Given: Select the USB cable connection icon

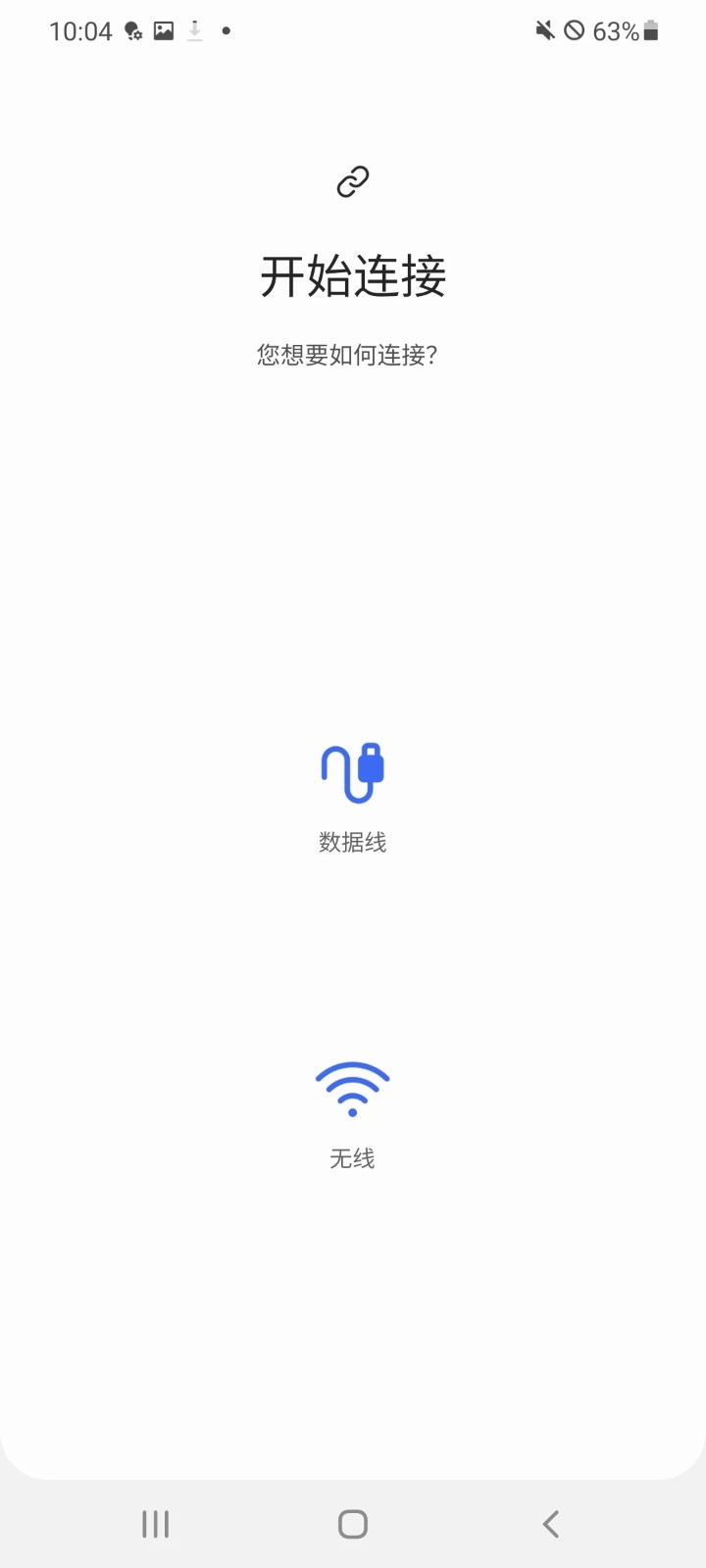Looking at the screenshot, I should [353, 774].
